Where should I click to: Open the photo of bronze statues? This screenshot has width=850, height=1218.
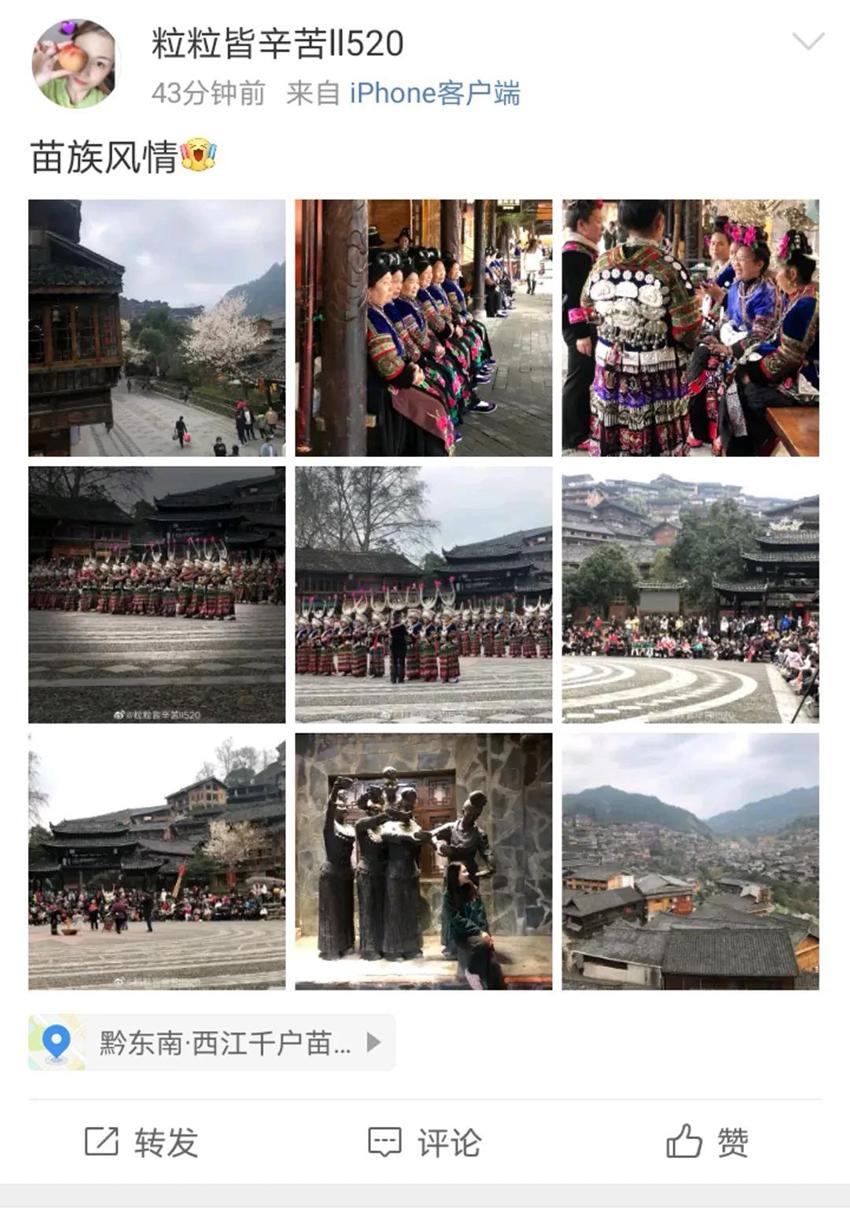pyautogui.click(x=423, y=861)
